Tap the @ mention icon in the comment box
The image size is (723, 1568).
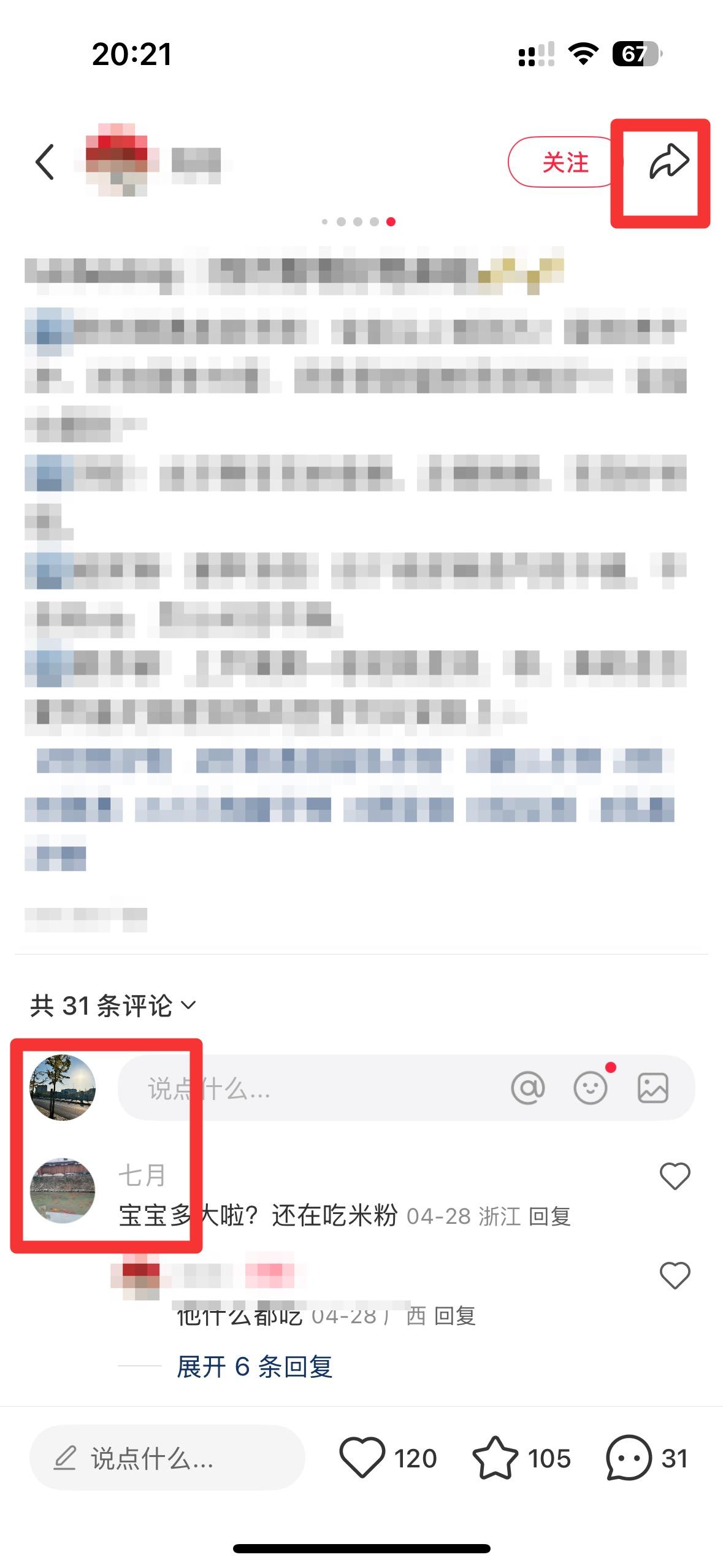[x=527, y=1088]
